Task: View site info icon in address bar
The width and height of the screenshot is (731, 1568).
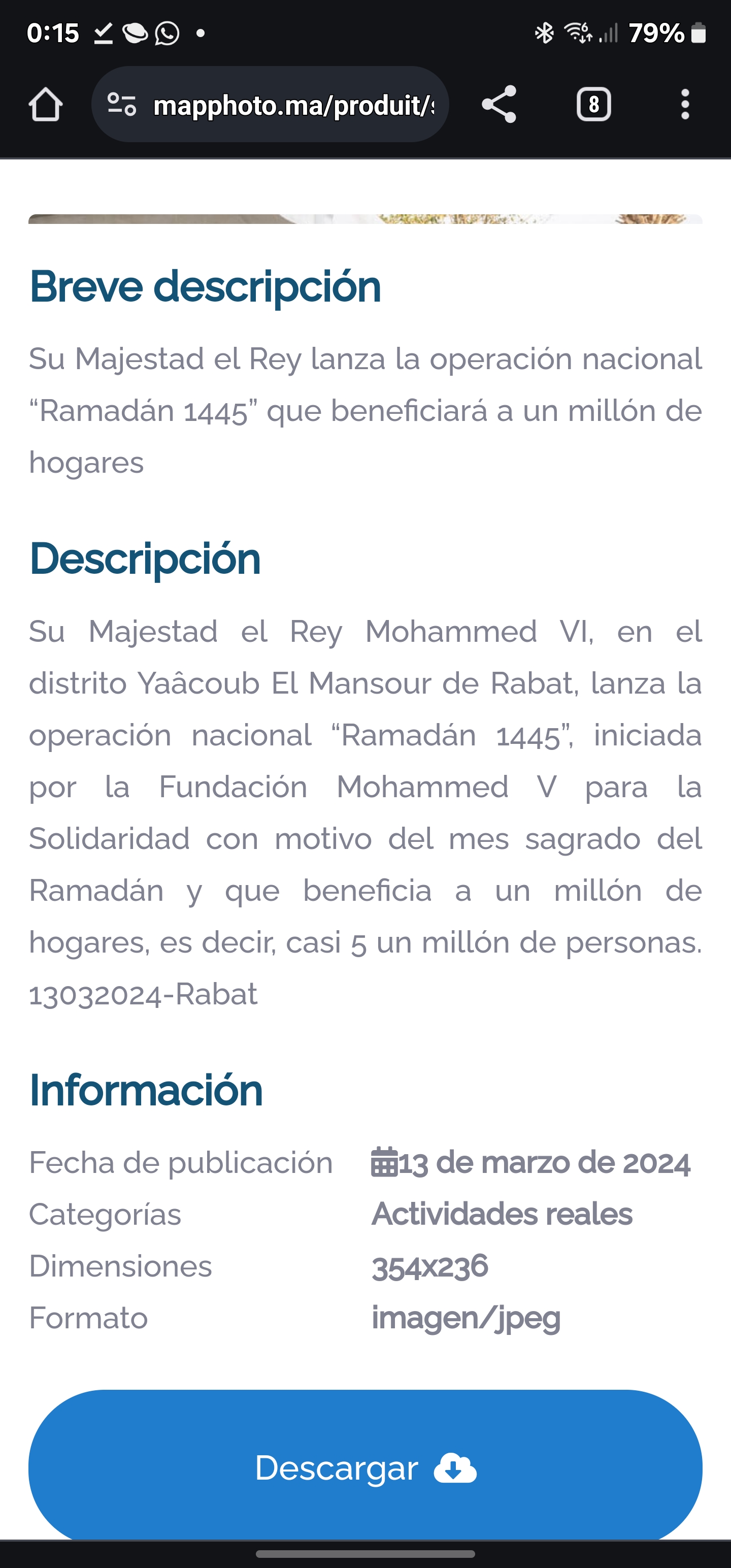Action: [122, 105]
